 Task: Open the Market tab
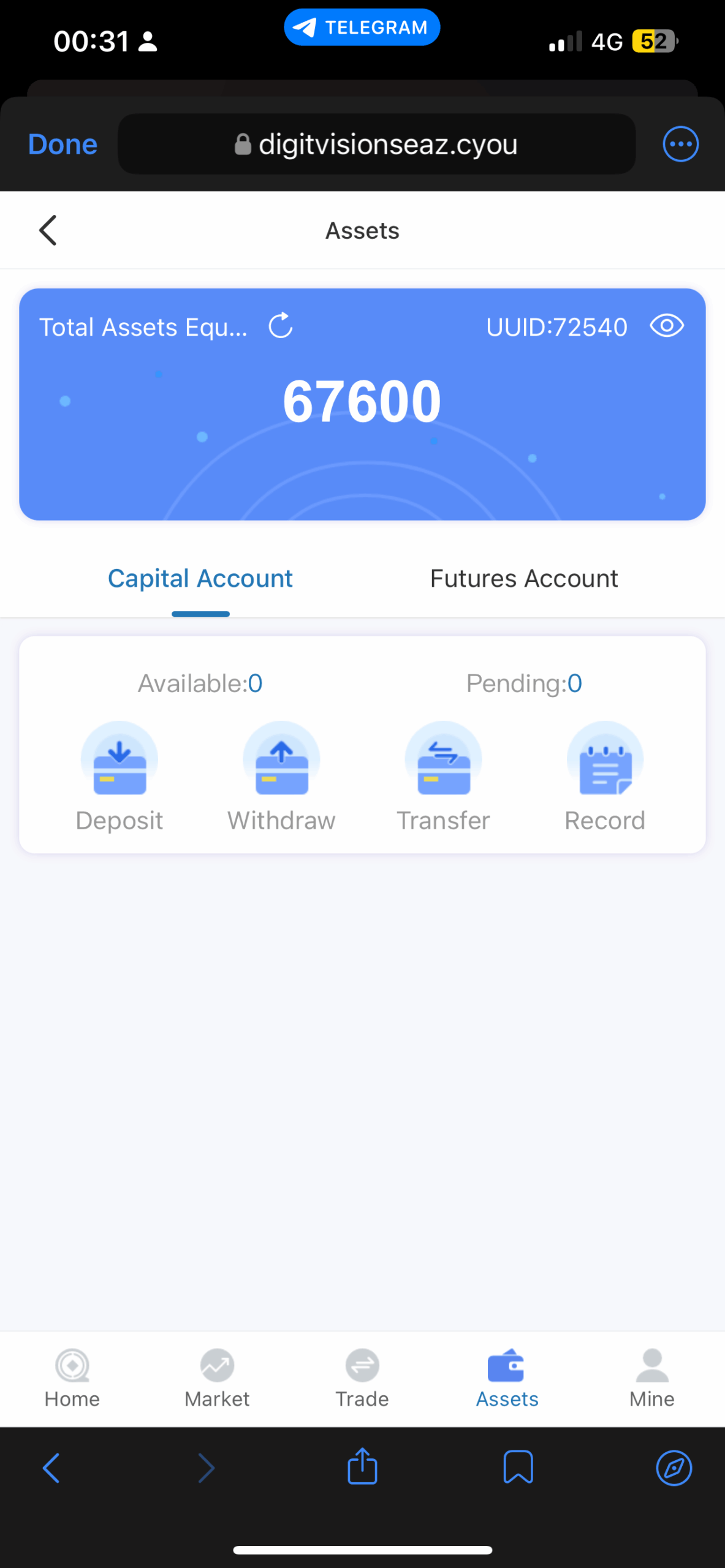point(217,1378)
